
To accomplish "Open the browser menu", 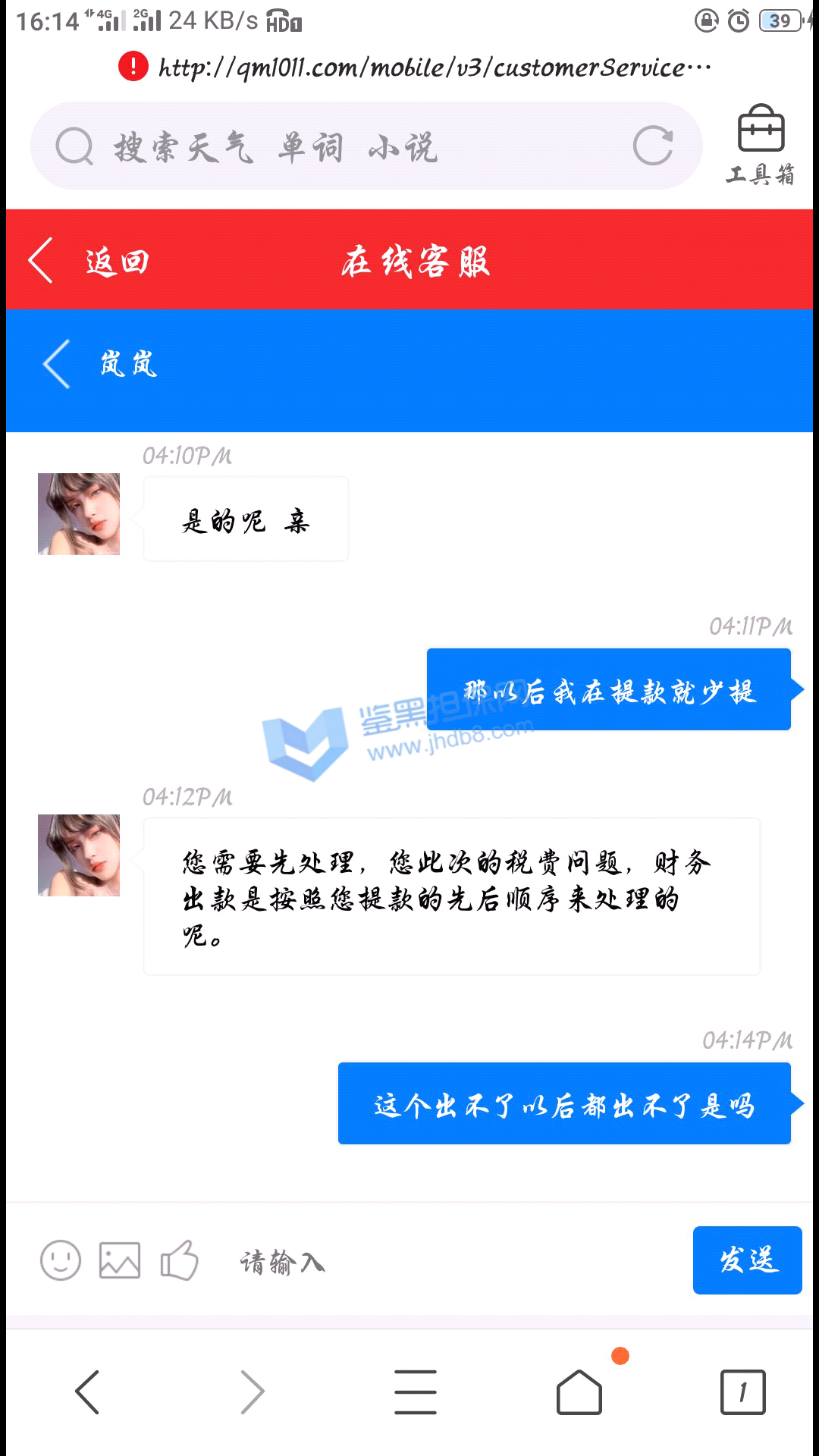I will (416, 1392).
